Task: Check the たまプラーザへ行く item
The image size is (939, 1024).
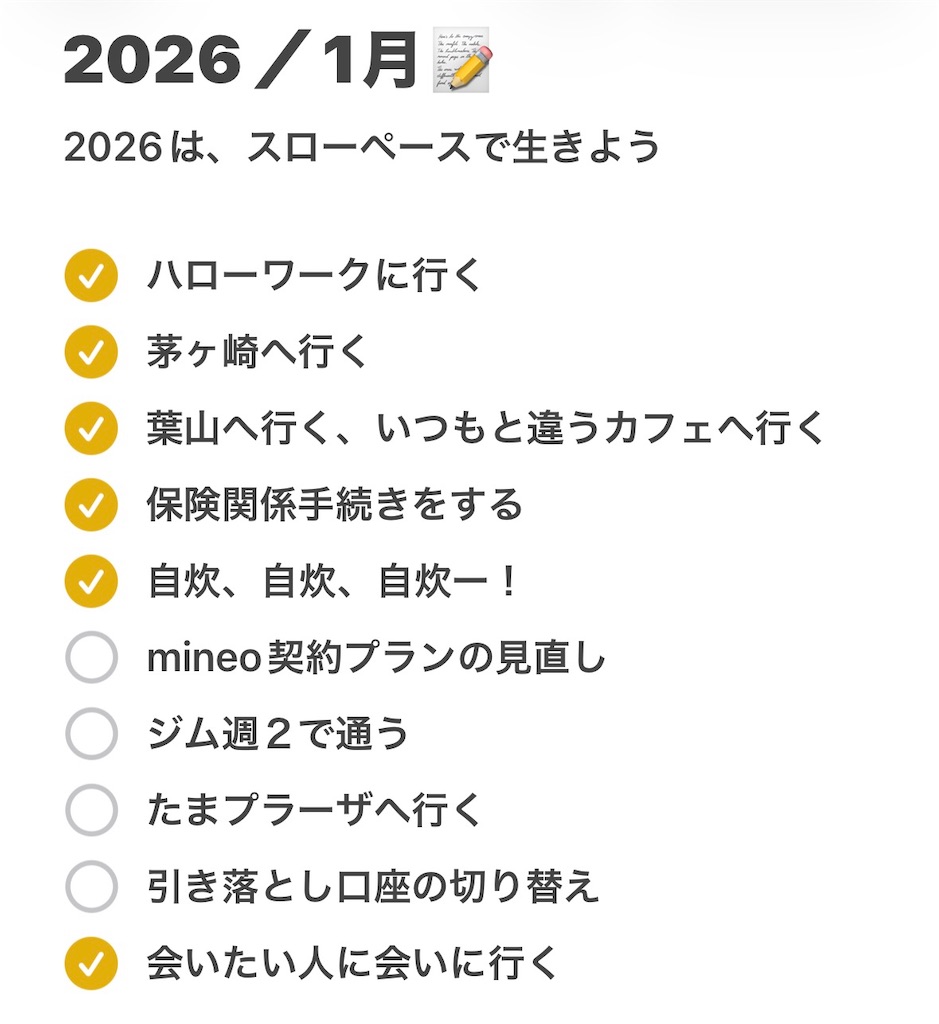Action: click(x=91, y=810)
